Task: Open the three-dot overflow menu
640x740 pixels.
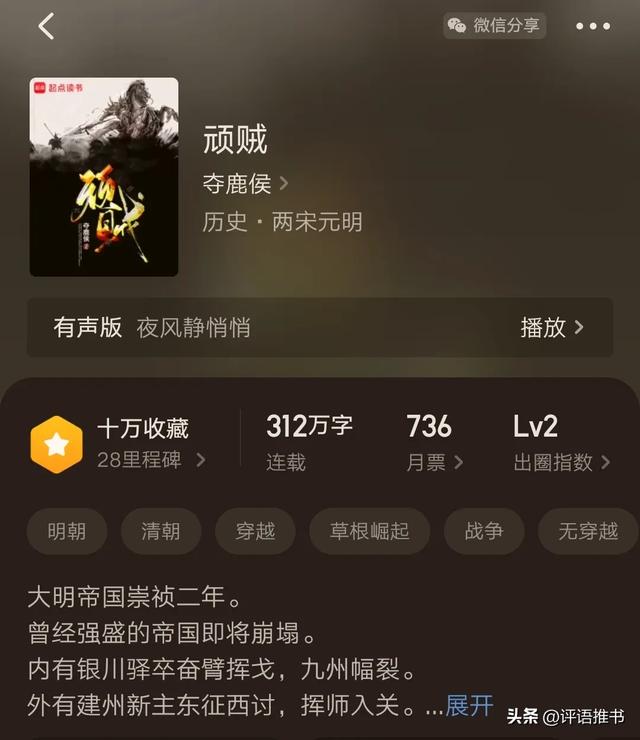Action: (592, 27)
